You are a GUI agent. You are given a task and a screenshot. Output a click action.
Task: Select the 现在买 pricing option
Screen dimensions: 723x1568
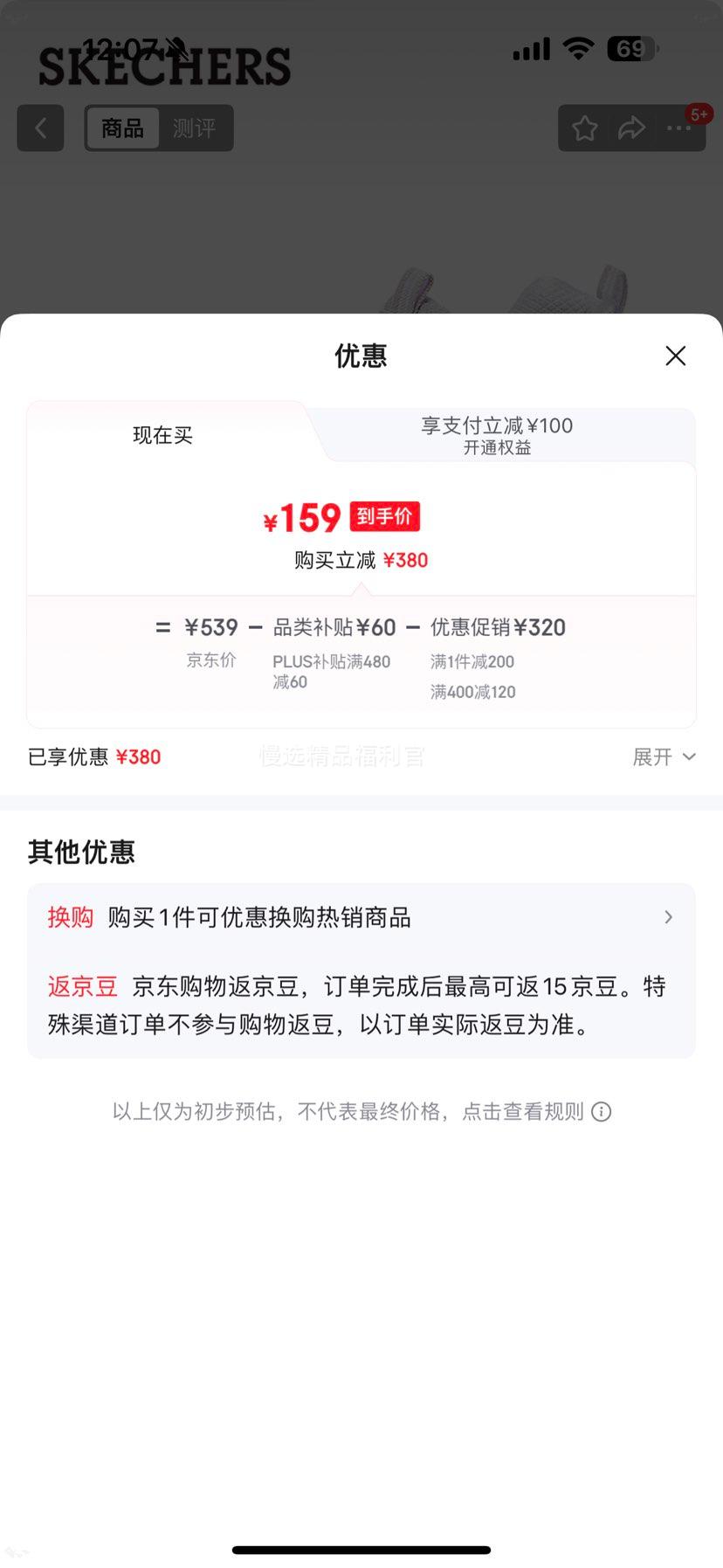point(162,435)
